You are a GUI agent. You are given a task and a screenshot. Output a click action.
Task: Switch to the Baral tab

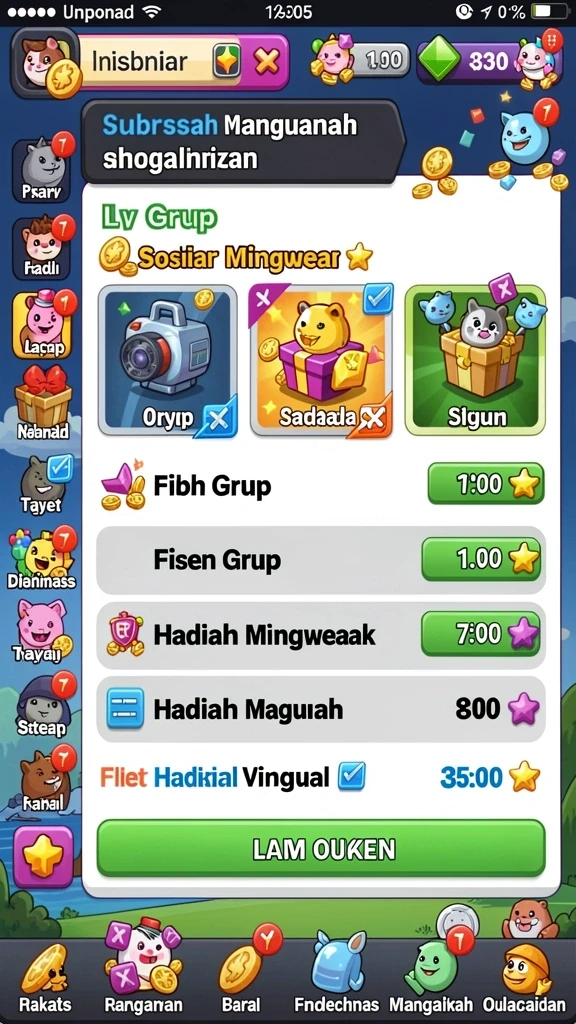point(241,976)
